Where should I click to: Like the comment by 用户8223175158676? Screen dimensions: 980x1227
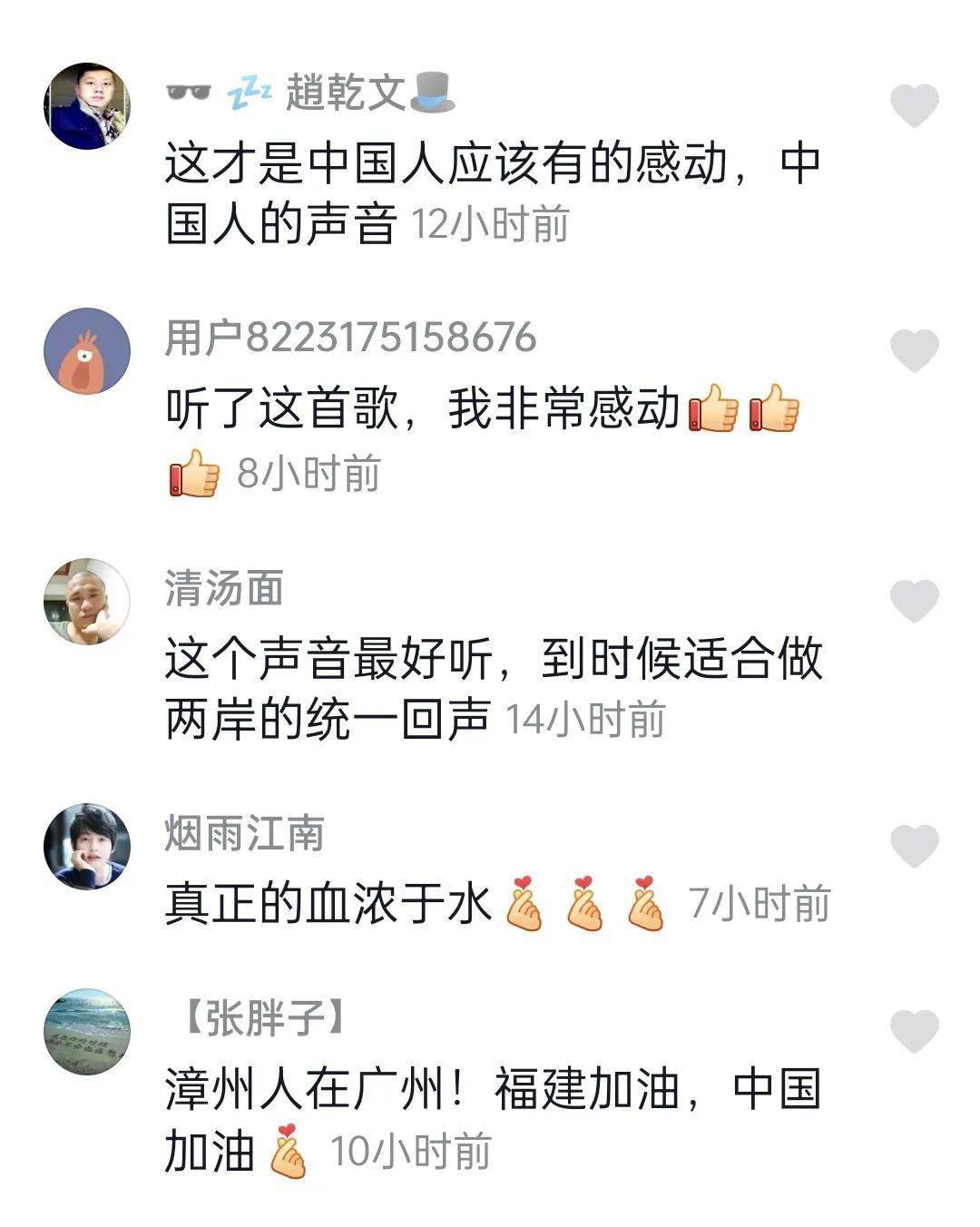[914, 351]
